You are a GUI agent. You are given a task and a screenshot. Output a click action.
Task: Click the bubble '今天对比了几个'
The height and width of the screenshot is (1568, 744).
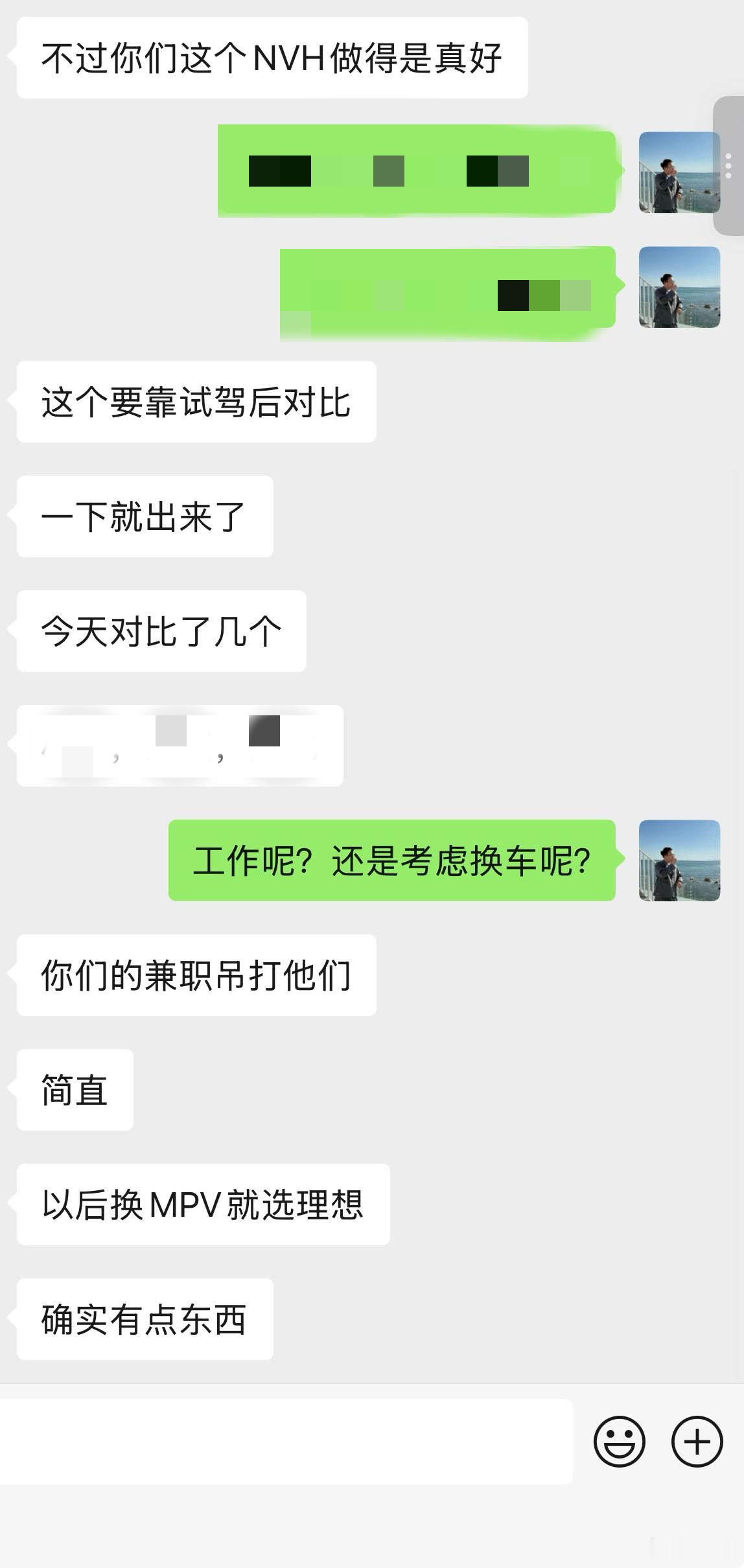pos(161,630)
